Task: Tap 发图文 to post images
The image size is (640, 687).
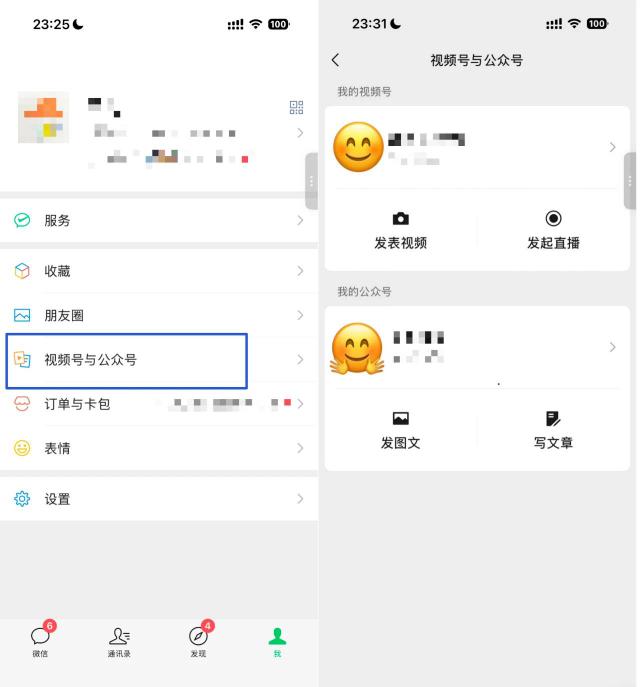Action: (400, 430)
